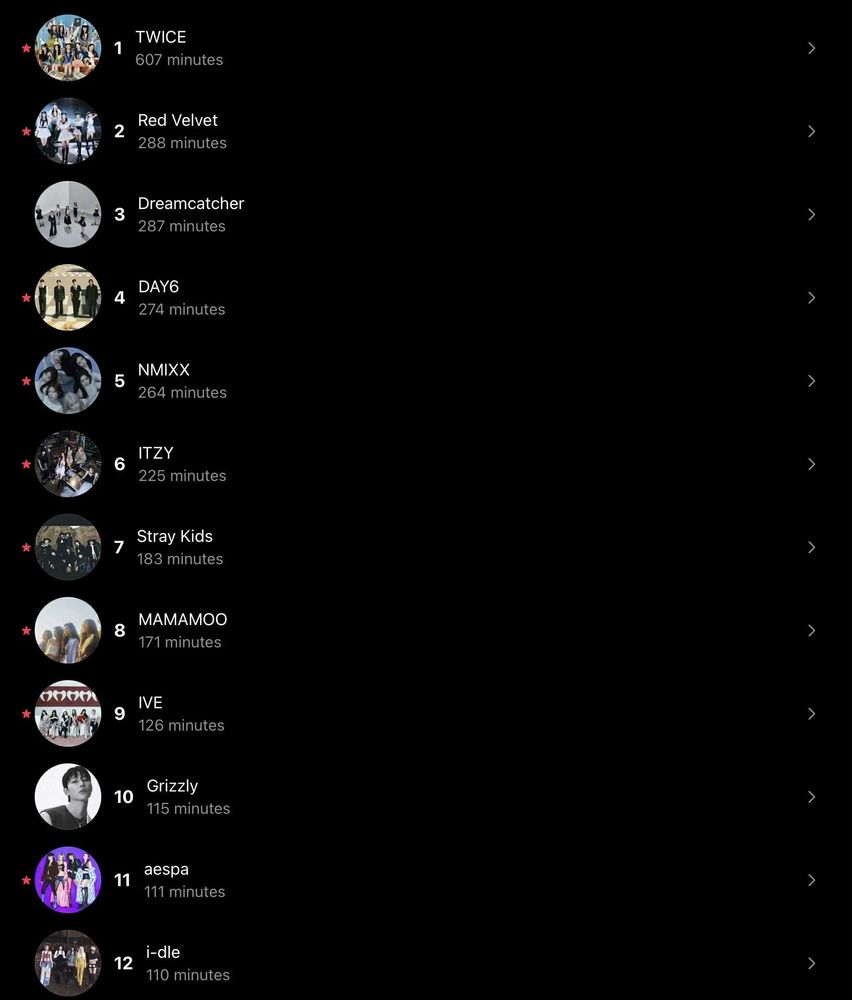Click the TWICE artist avatar
The height and width of the screenshot is (1000, 852).
[67, 47]
